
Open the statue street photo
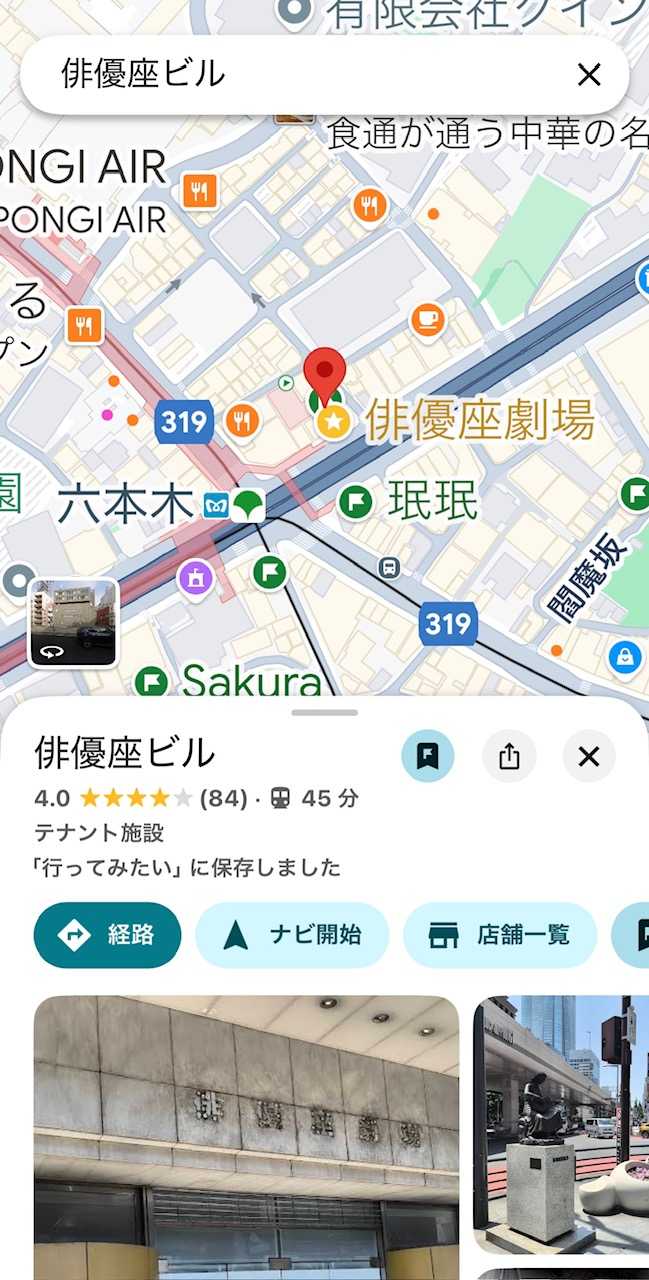click(560, 1125)
